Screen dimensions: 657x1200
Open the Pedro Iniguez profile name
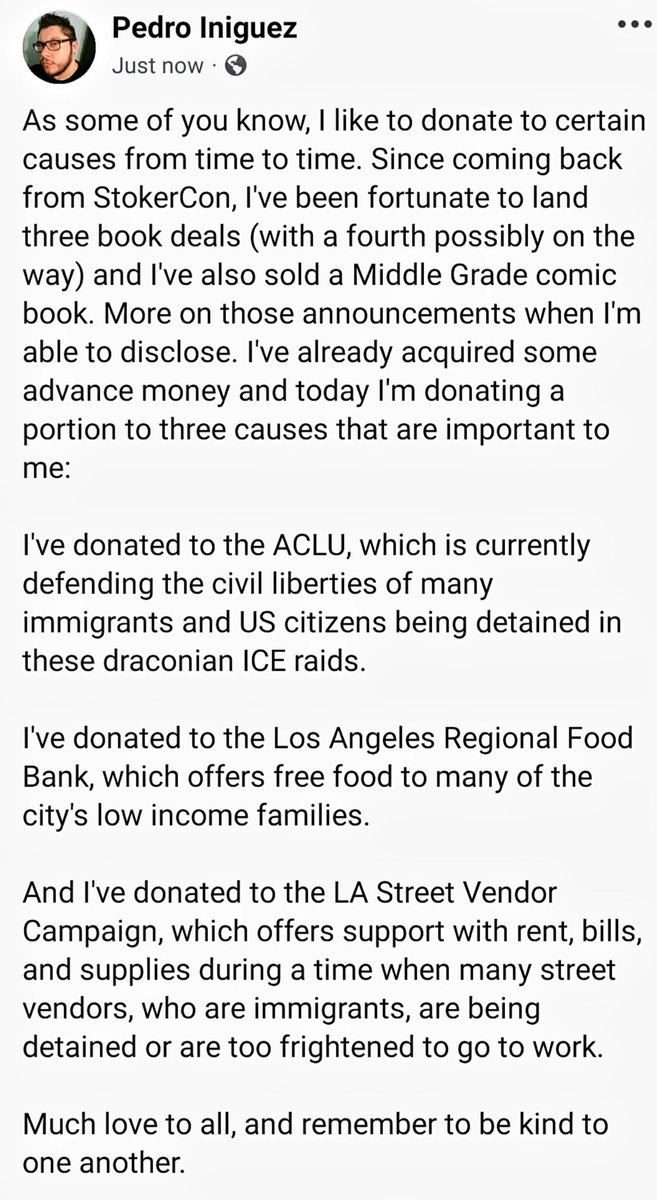pos(204,28)
